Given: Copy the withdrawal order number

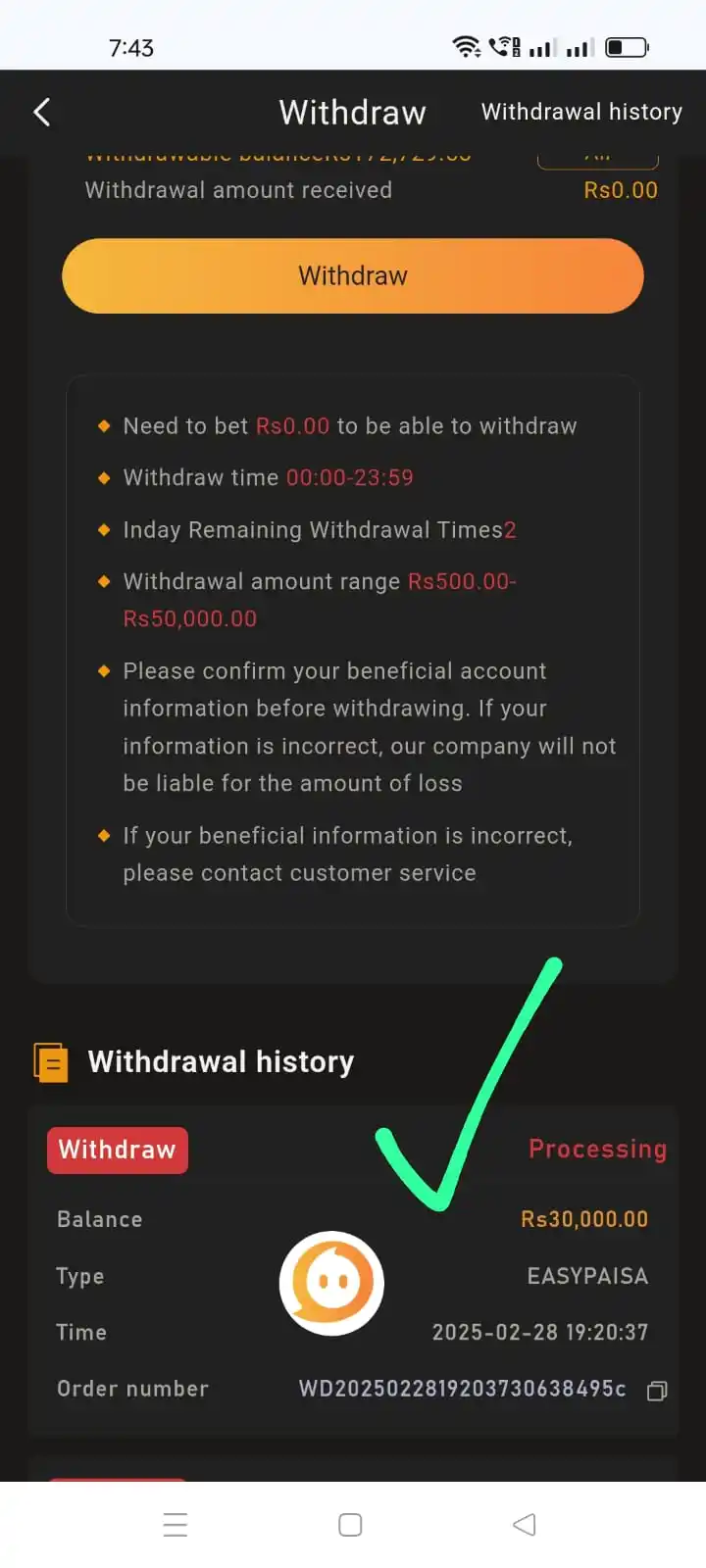Looking at the screenshot, I should [657, 1391].
